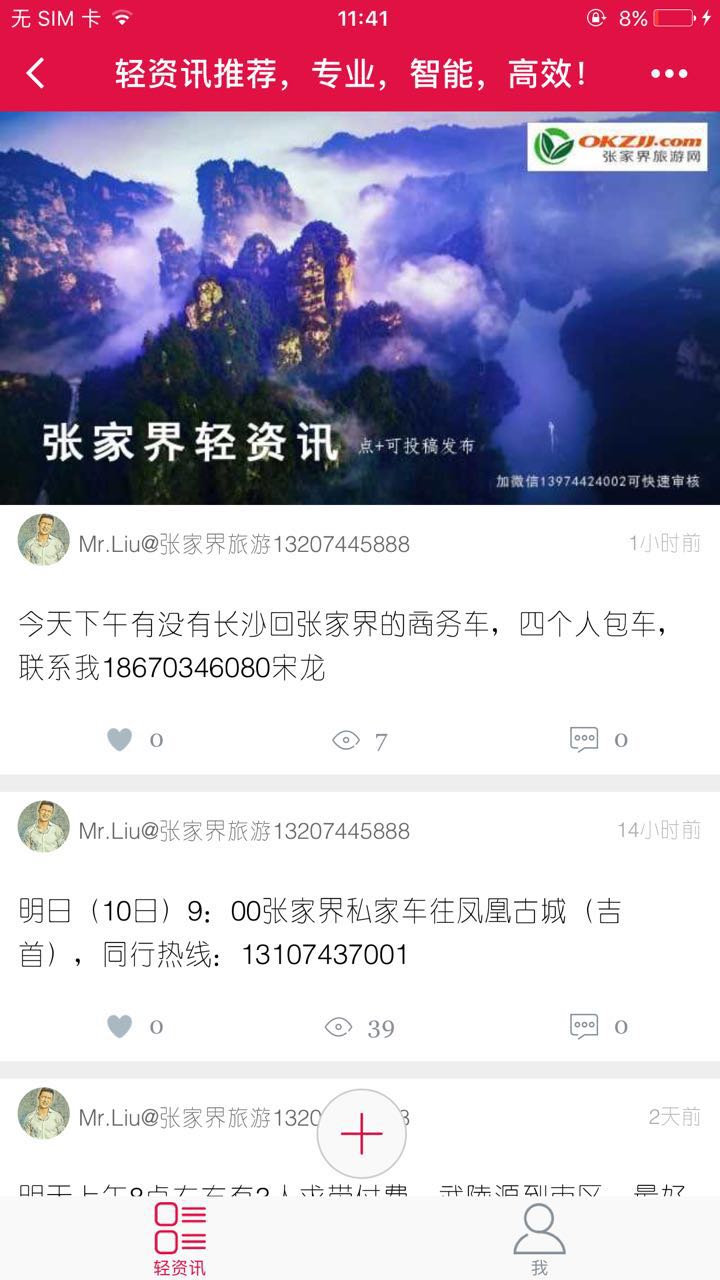720x1280 pixels.
Task: Select the 轻资讯 tab
Action: [180, 1239]
